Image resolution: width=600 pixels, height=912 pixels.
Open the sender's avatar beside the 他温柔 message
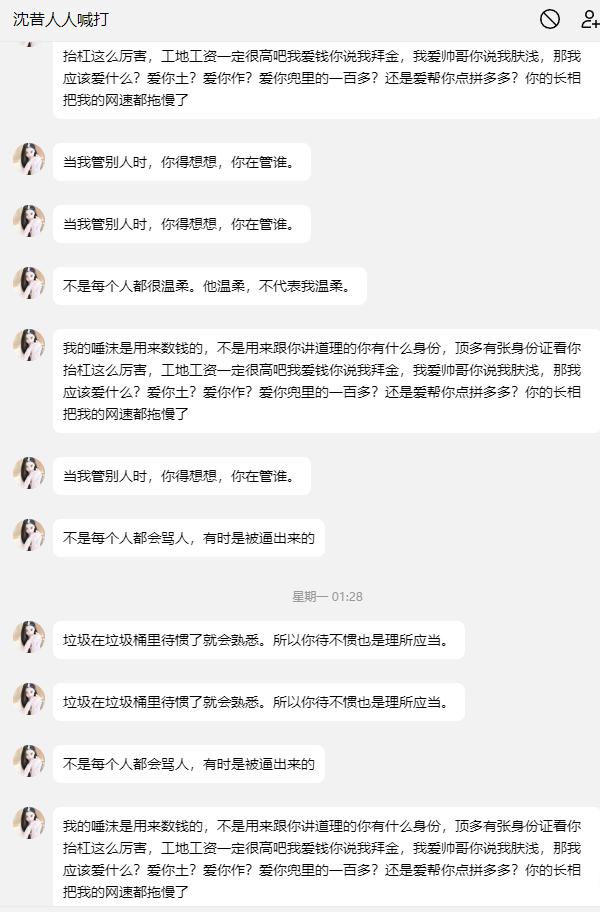29,284
